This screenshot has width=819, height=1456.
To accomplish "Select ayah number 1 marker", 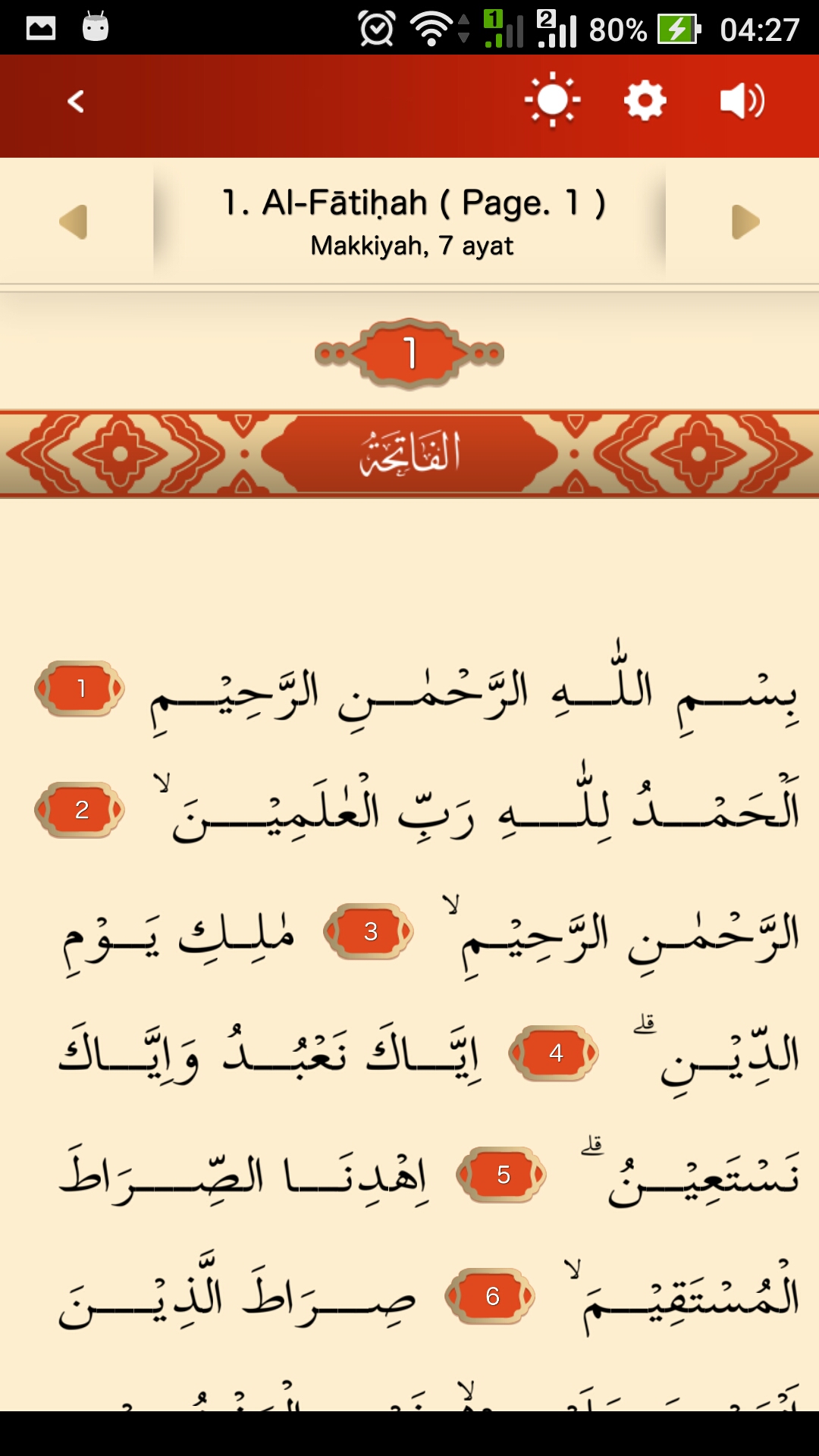I will [80, 689].
